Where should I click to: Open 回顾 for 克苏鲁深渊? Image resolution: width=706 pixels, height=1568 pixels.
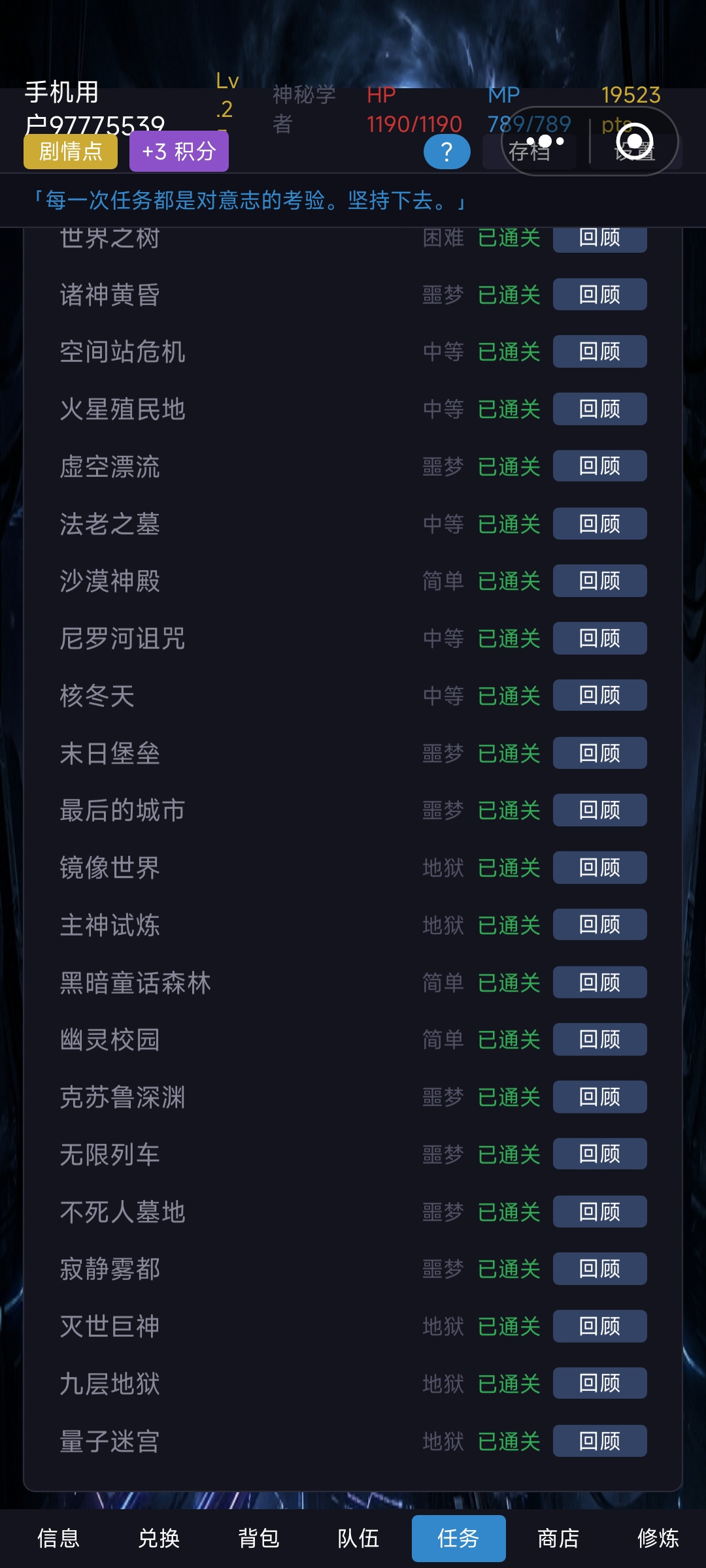(x=600, y=1097)
